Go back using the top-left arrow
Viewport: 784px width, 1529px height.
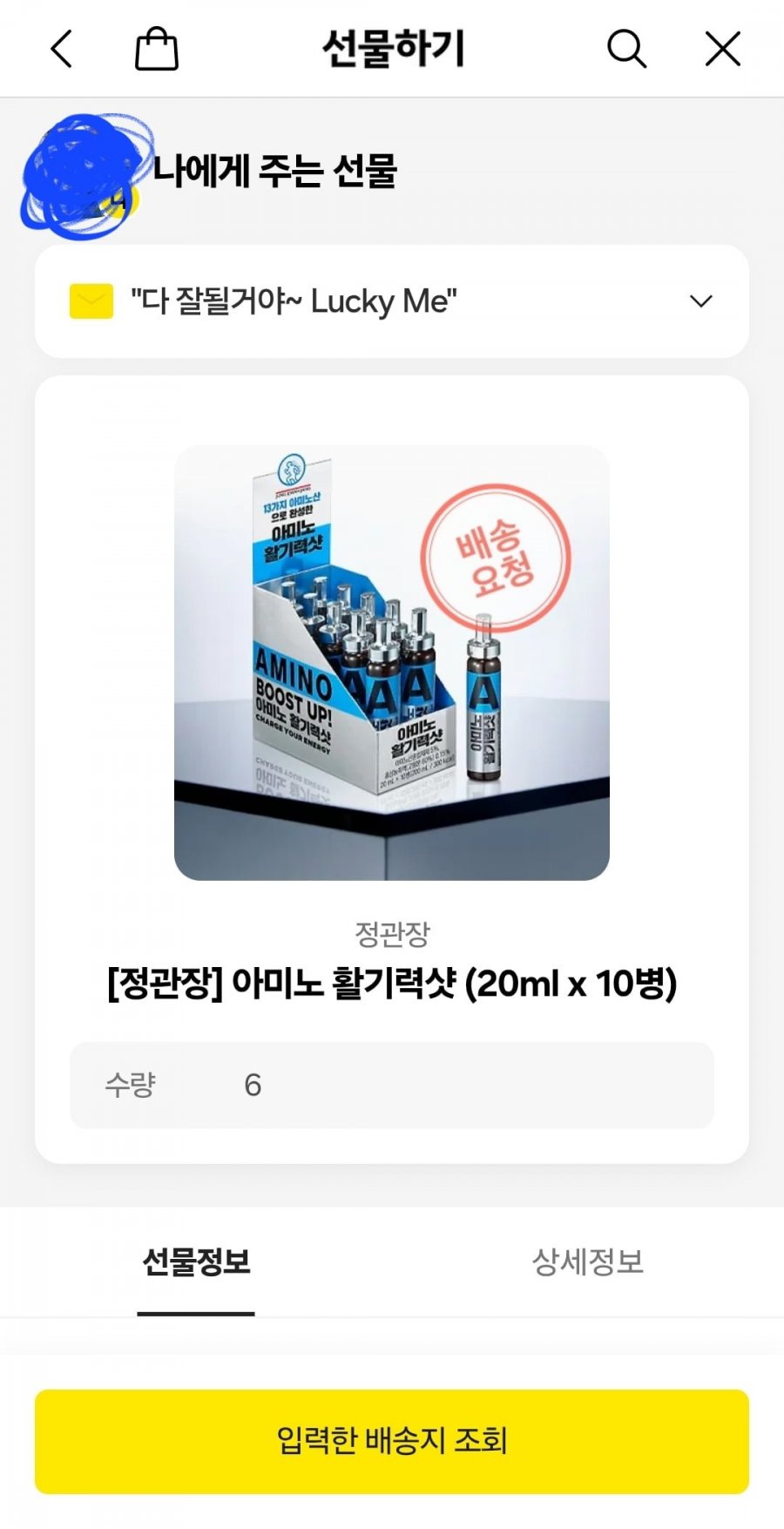point(61,49)
